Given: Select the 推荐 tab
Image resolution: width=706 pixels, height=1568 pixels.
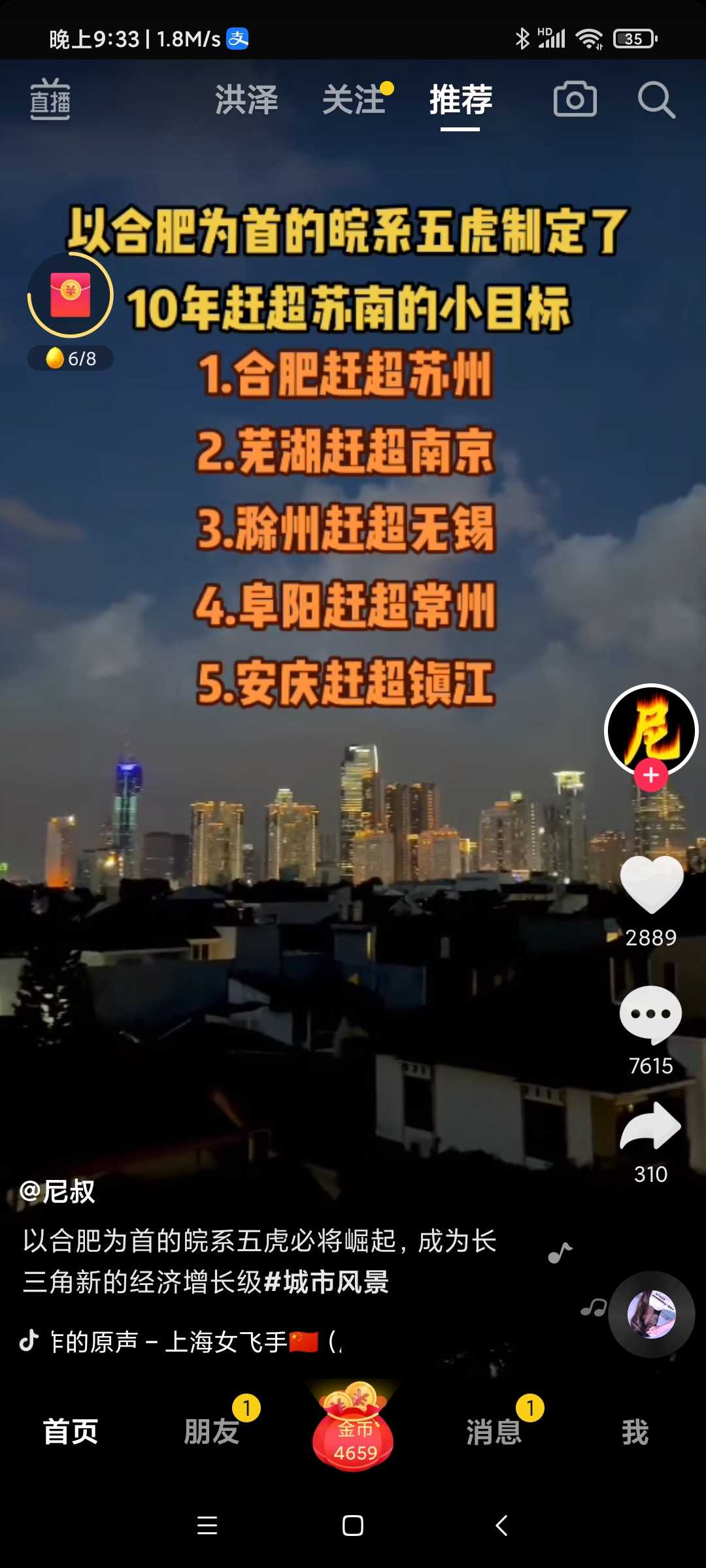Looking at the screenshot, I should (461, 100).
